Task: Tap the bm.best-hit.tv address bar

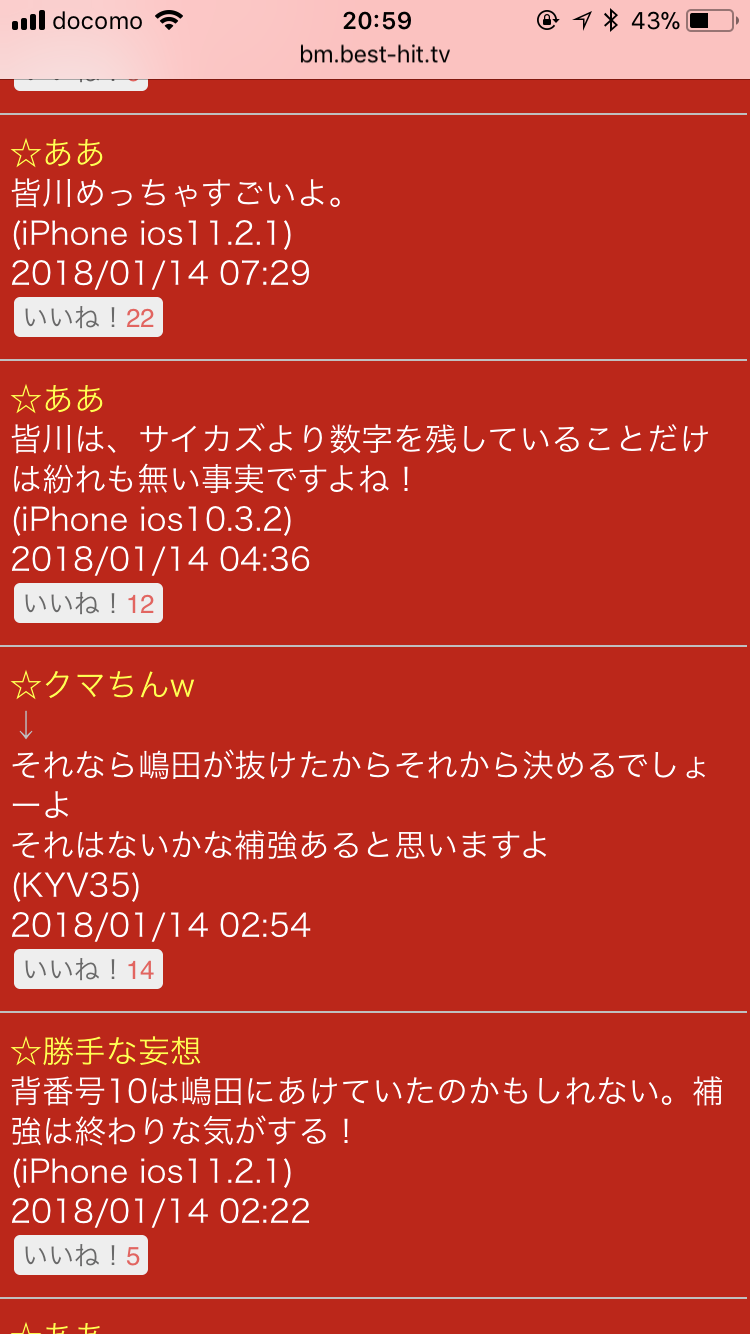Action: pyautogui.click(x=375, y=54)
